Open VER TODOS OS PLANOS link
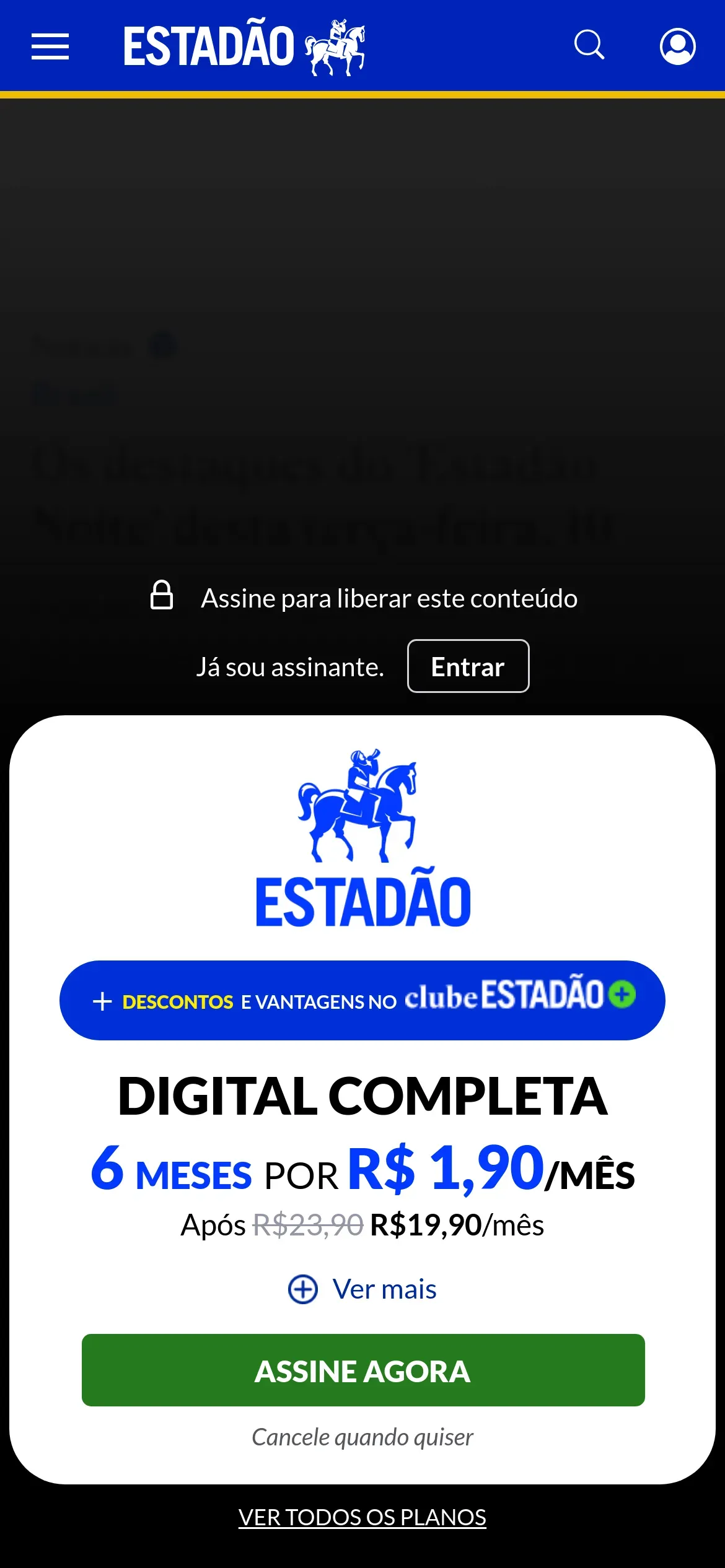 tap(362, 1517)
